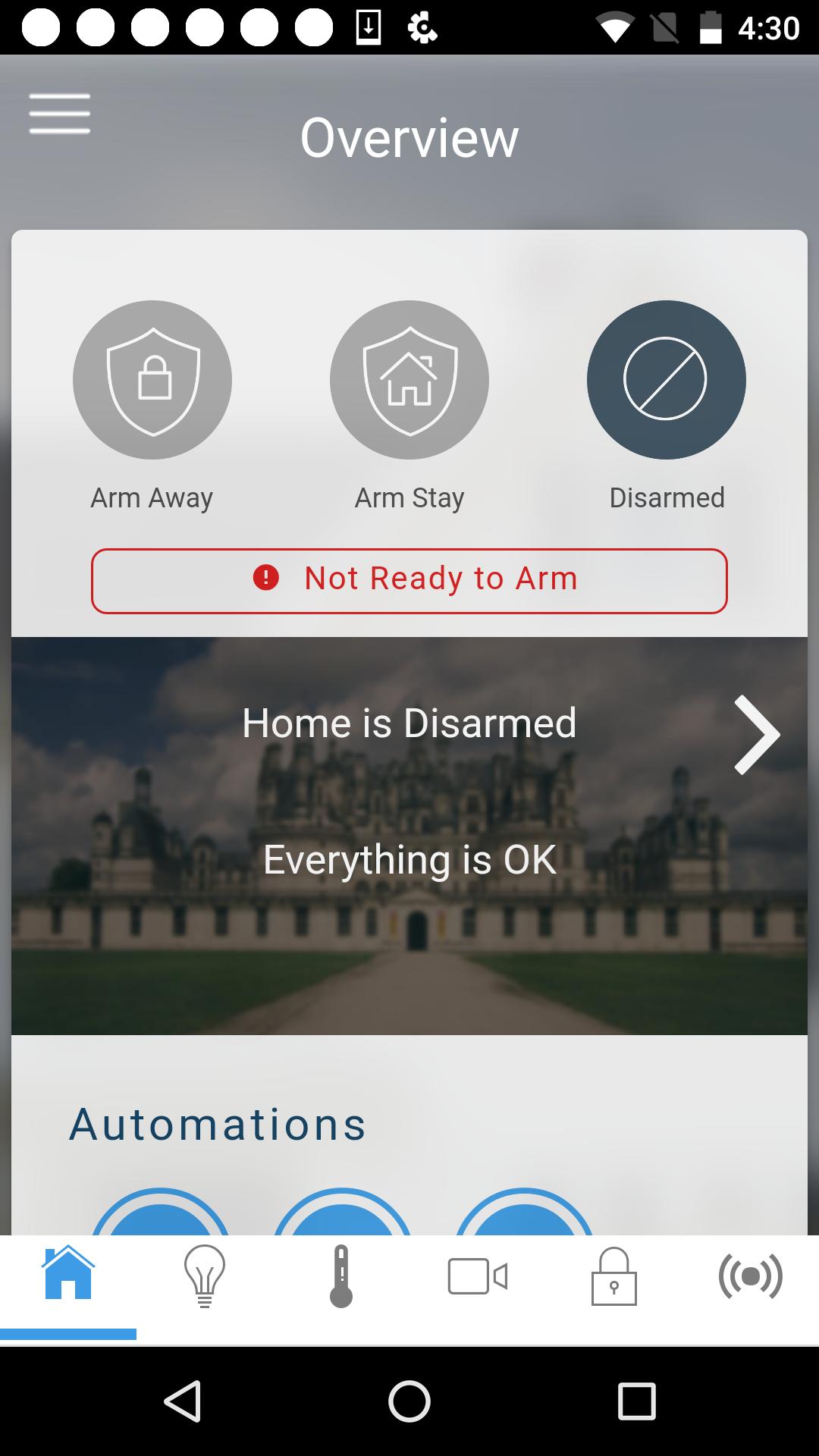819x1456 pixels.
Task: Switch to the sensors signal tab
Action: click(x=751, y=1276)
